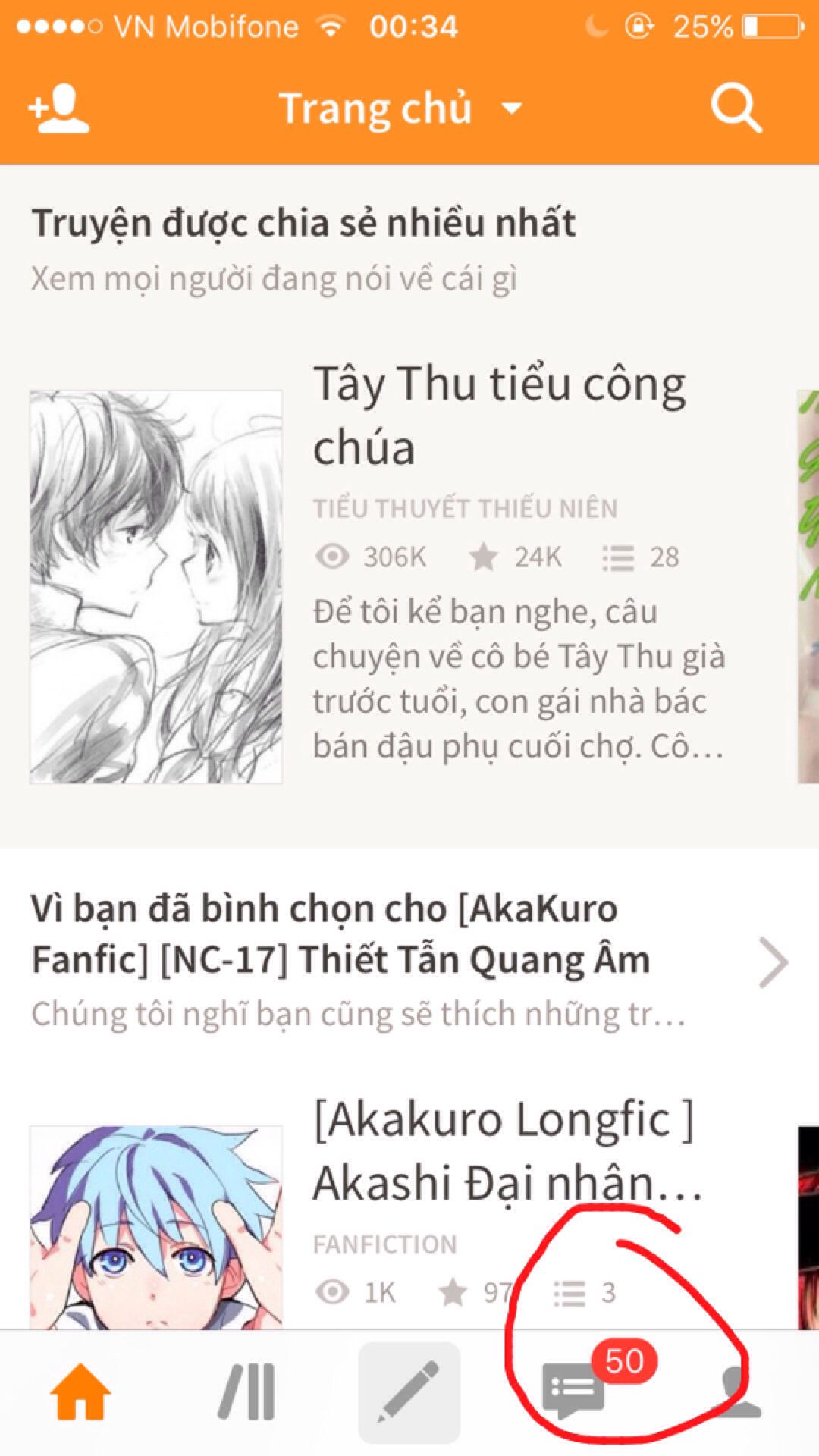Switch to the Library tab
This screenshot has width=819, height=1456.
(246, 1392)
